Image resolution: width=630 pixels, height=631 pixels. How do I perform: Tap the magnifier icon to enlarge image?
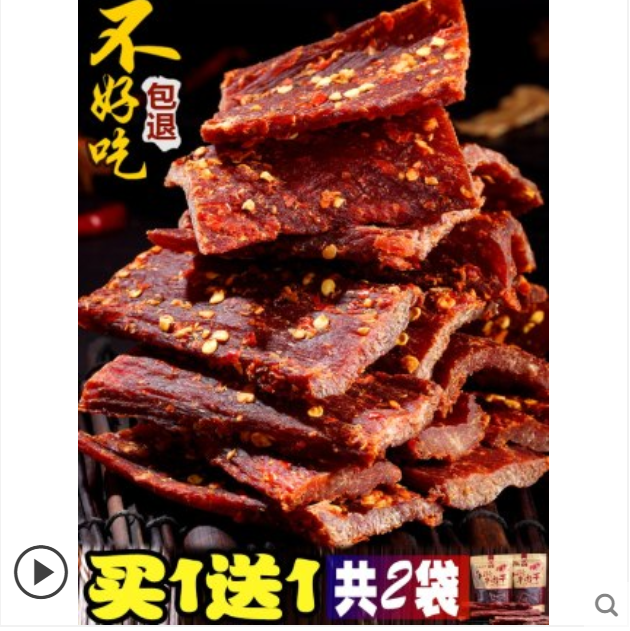(x=606, y=604)
